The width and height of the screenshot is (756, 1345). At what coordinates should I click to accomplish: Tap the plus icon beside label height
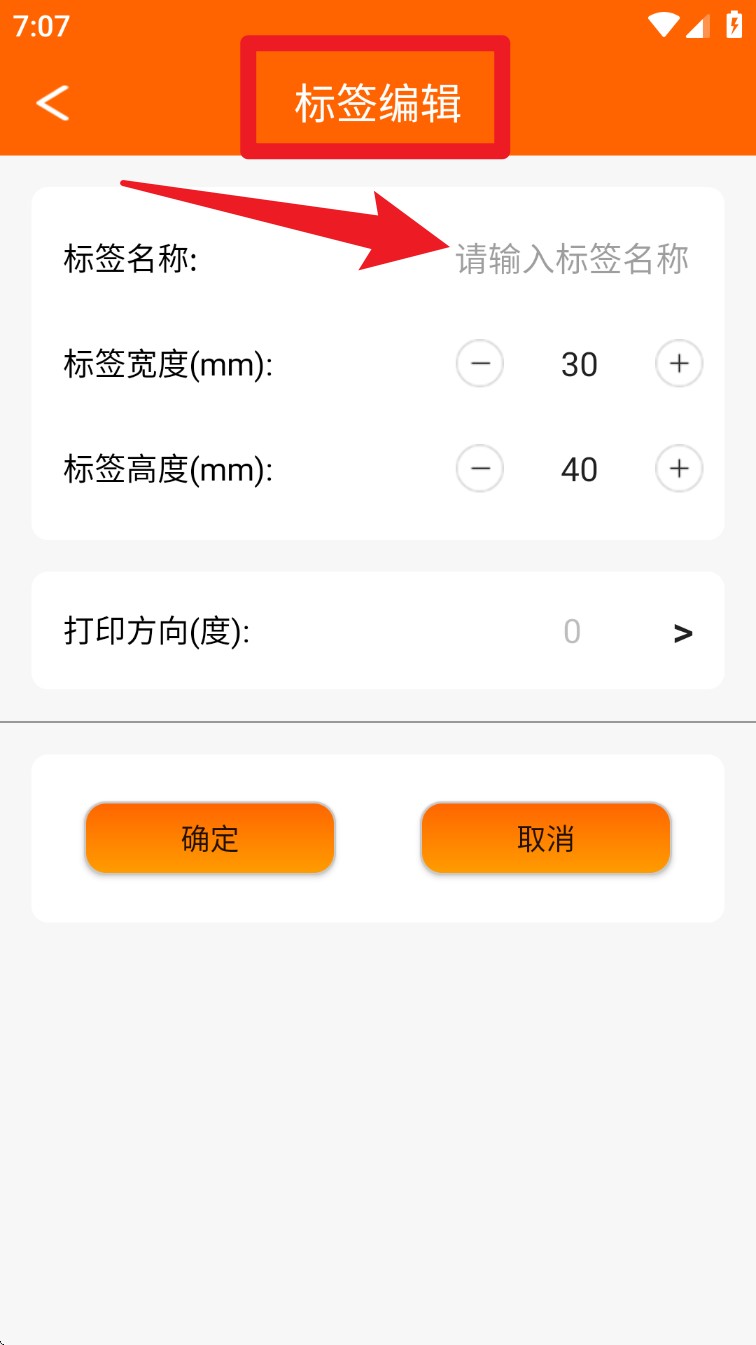[x=679, y=468]
